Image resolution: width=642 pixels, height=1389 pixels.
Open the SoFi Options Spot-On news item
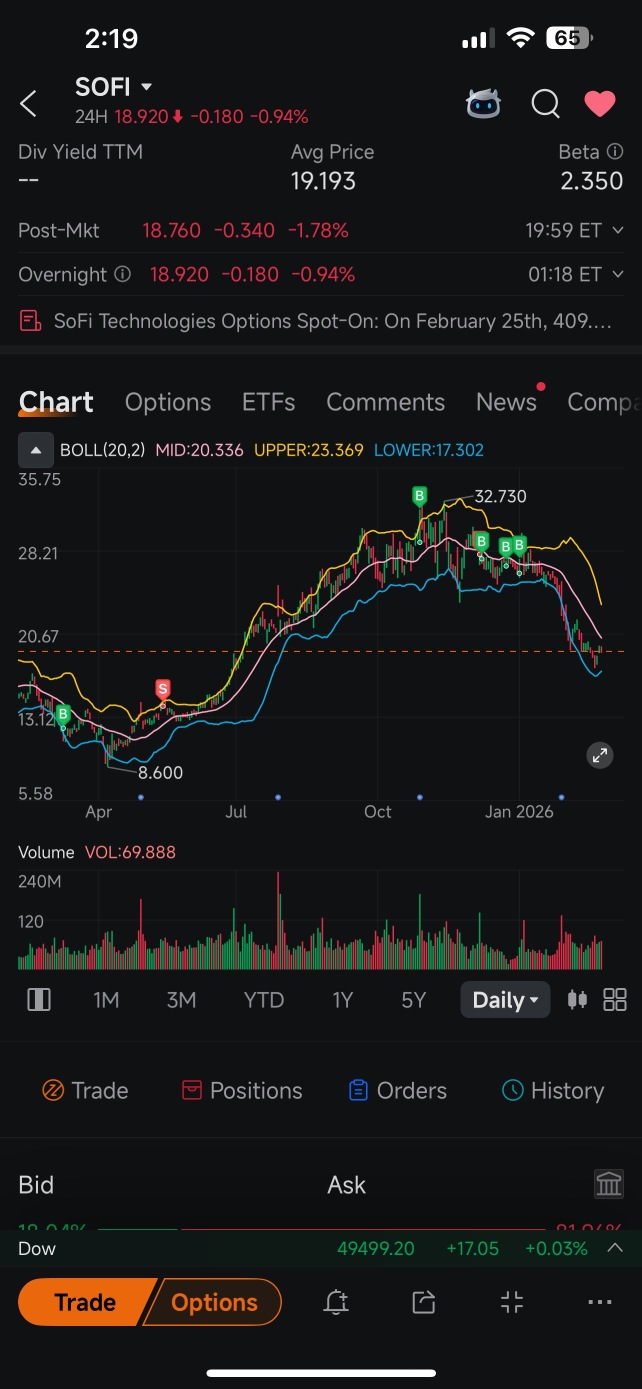(321, 321)
